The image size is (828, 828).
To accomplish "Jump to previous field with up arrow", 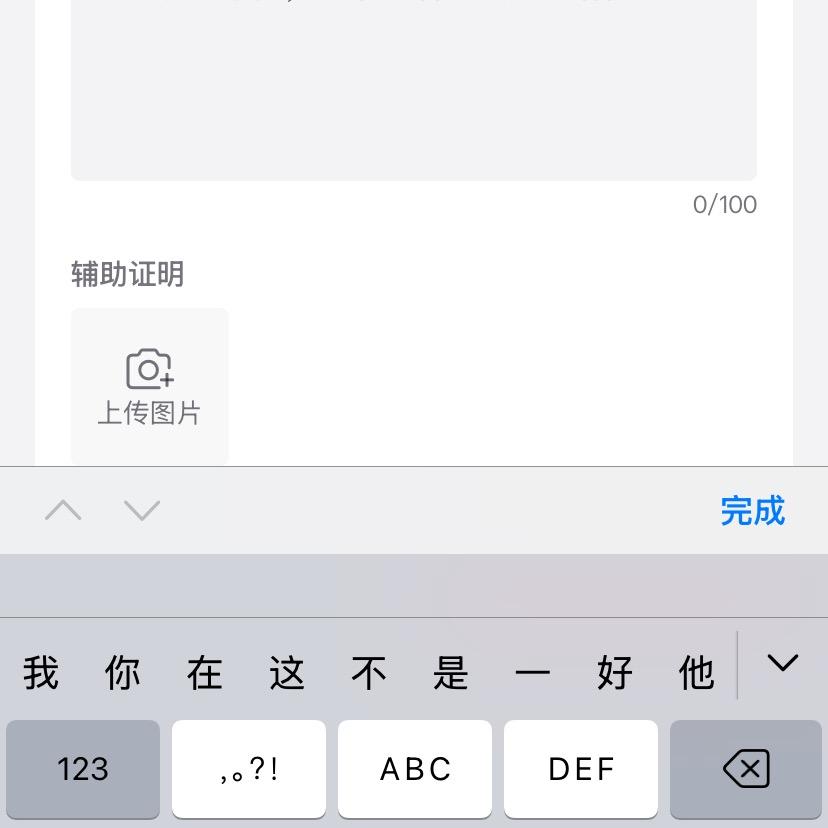I will pyautogui.click(x=63, y=510).
